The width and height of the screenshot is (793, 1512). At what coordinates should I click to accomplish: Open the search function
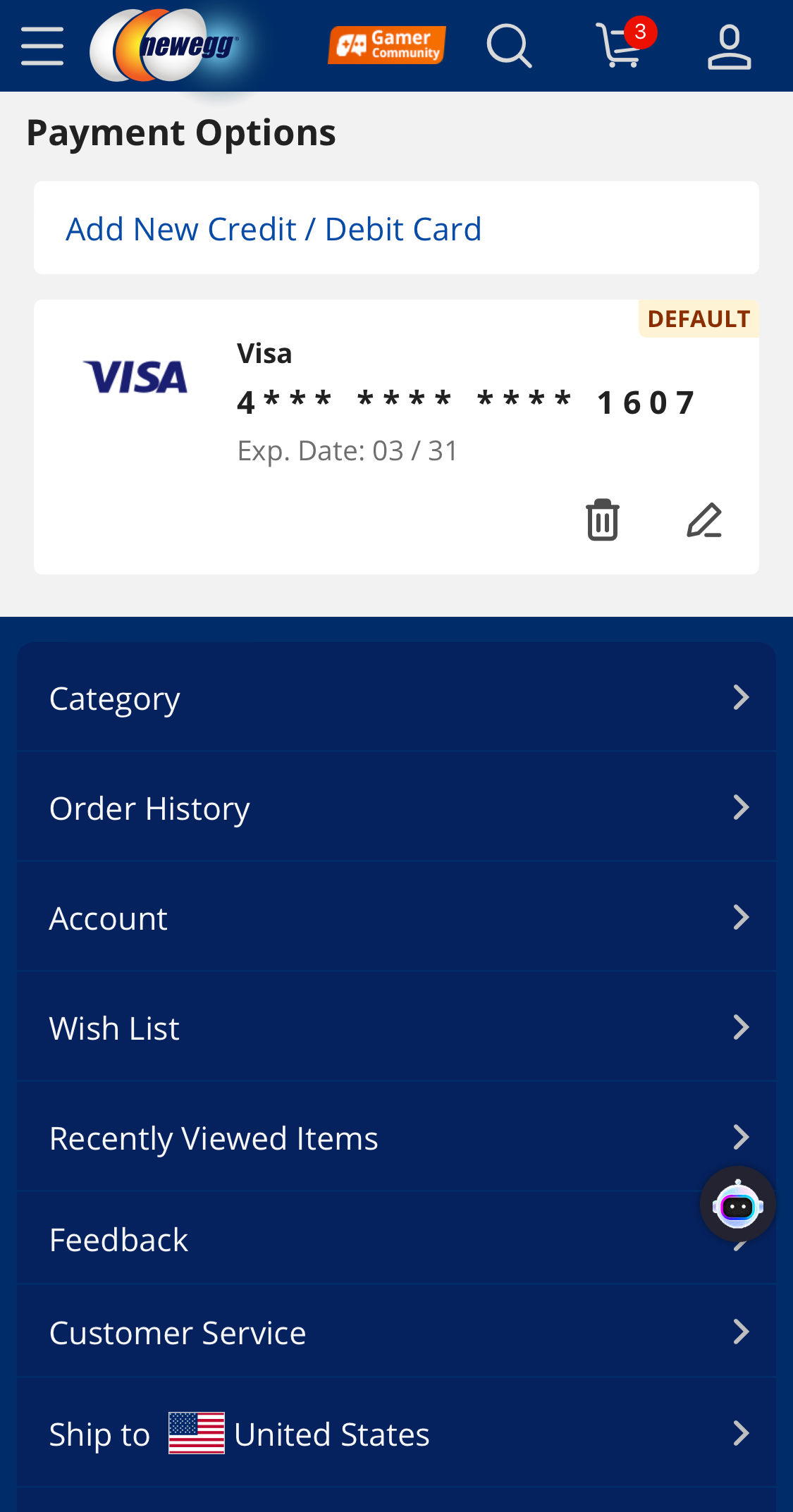pyautogui.click(x=509, y=46)
